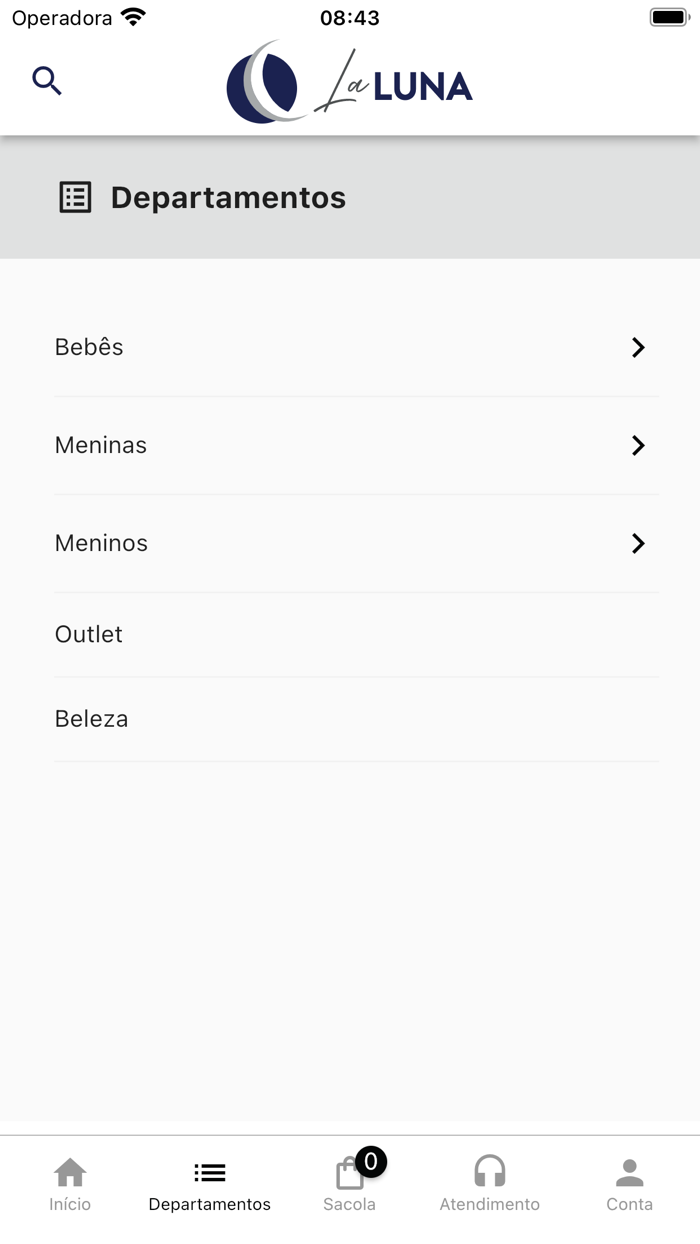Open the search magnifier icon
The height and width of the screenshot is (1244, 700).
coord(47,81)
